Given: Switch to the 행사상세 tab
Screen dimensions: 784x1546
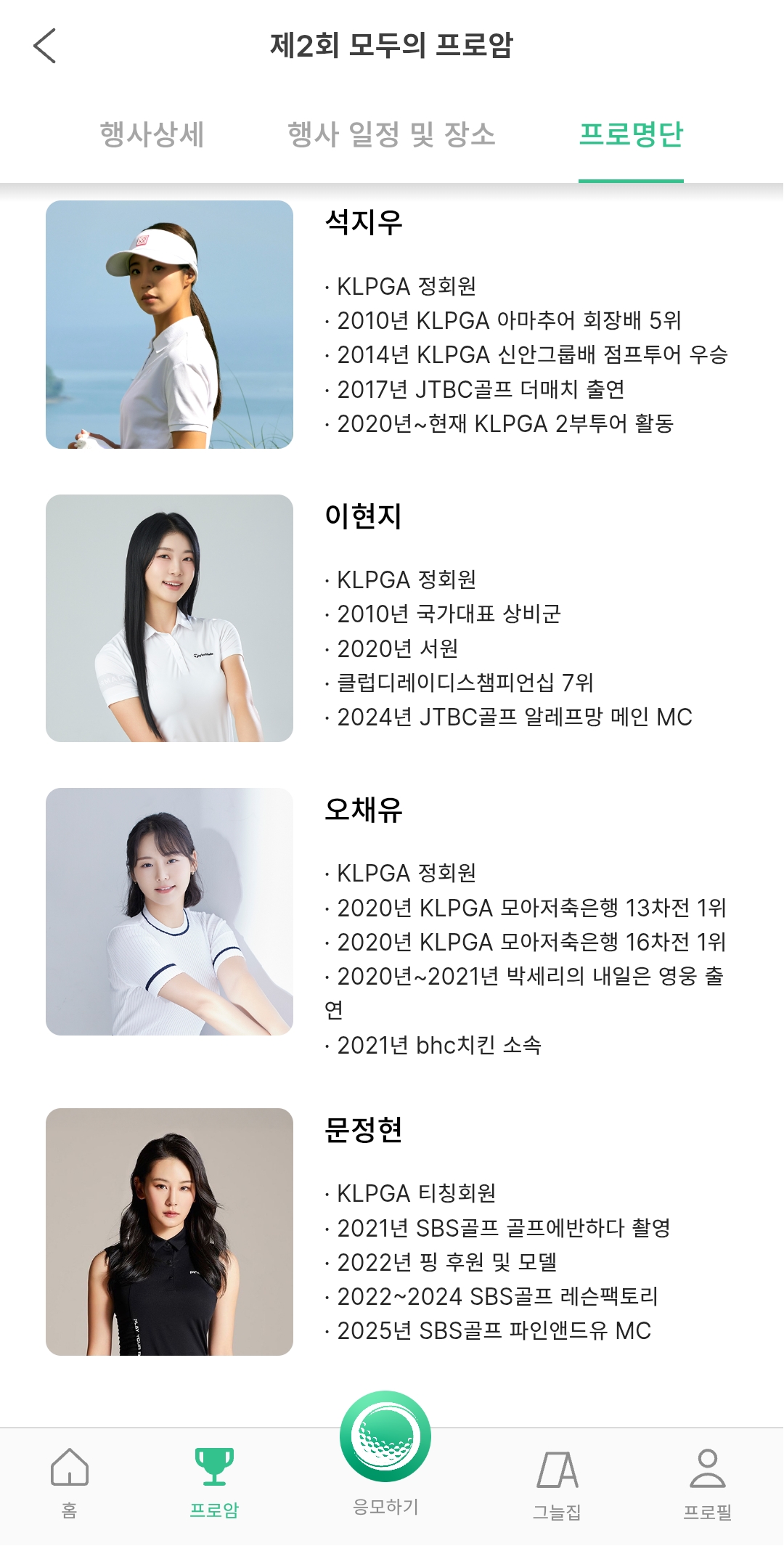Looking at the screenshot, I should click(152, 134).
